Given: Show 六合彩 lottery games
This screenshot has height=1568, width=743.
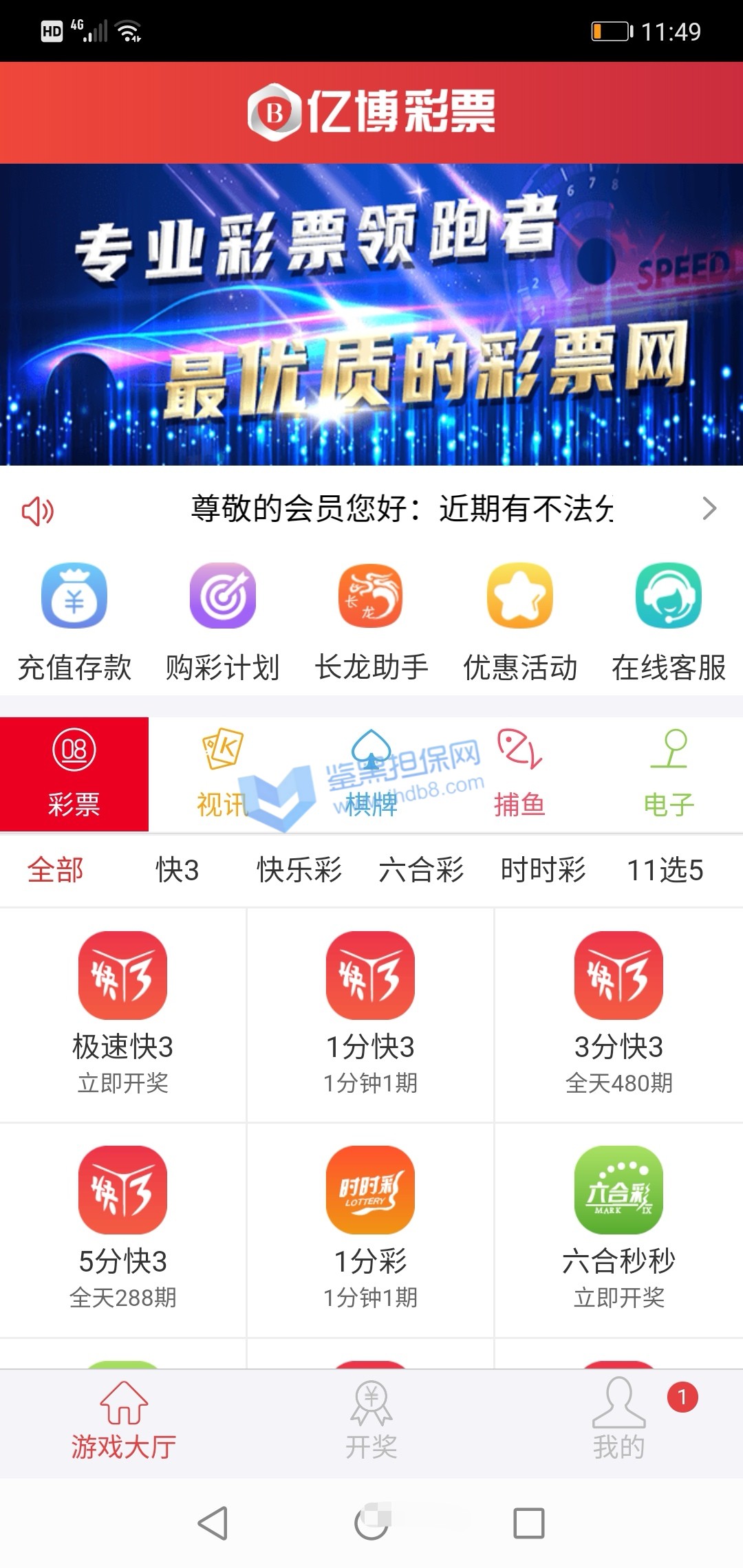Looking at the screenshot, I should coord(421,870).
